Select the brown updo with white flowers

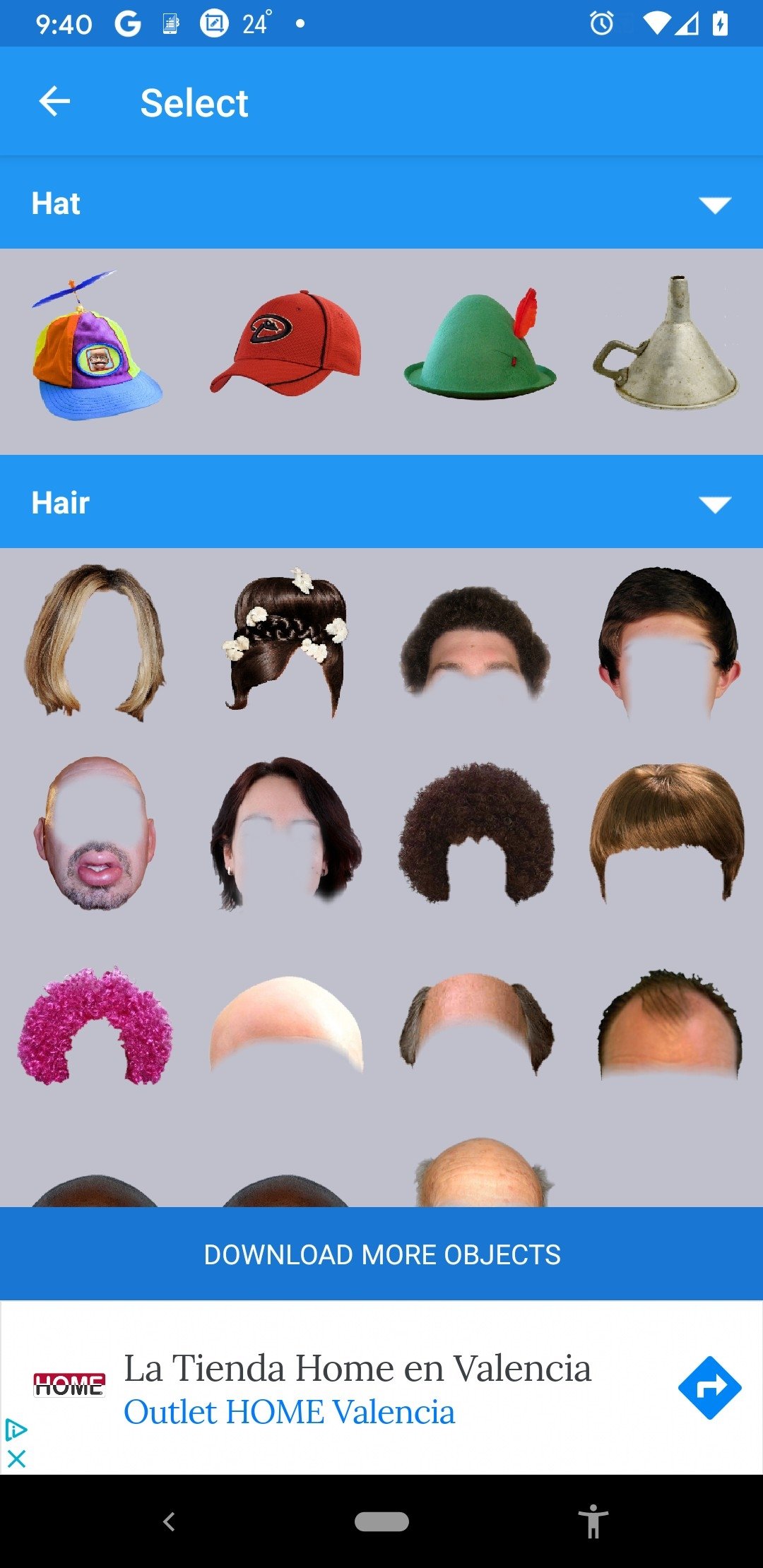(x=286, y=641)
